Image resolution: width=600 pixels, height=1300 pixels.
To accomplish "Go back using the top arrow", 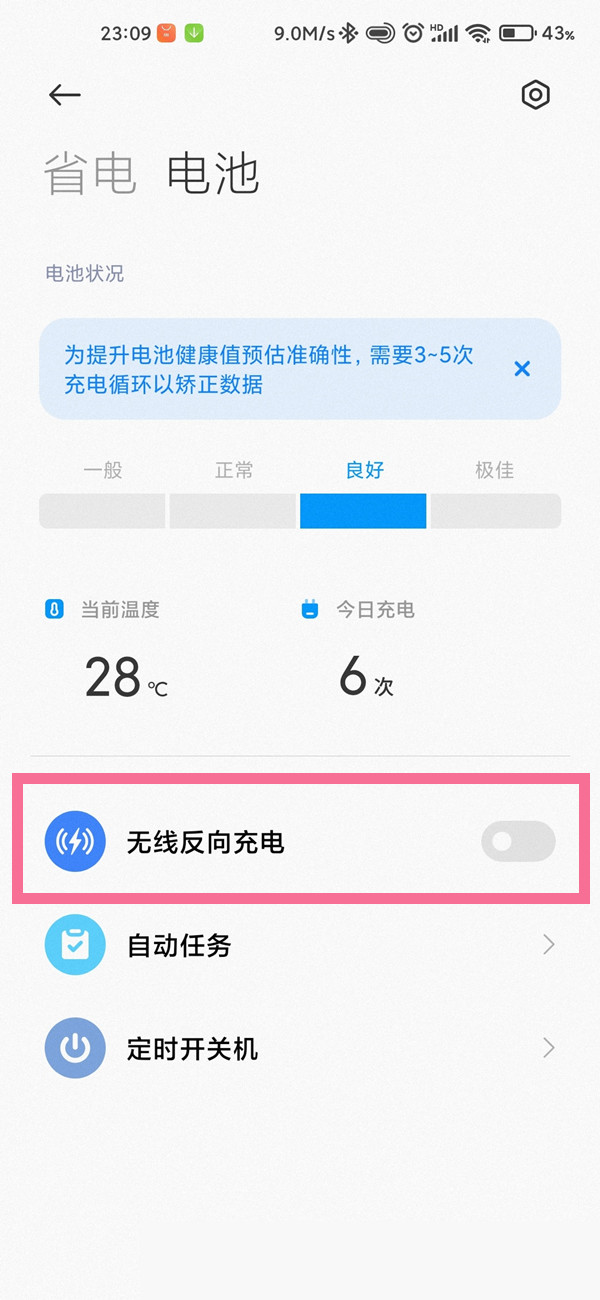I will coord(64,95).
